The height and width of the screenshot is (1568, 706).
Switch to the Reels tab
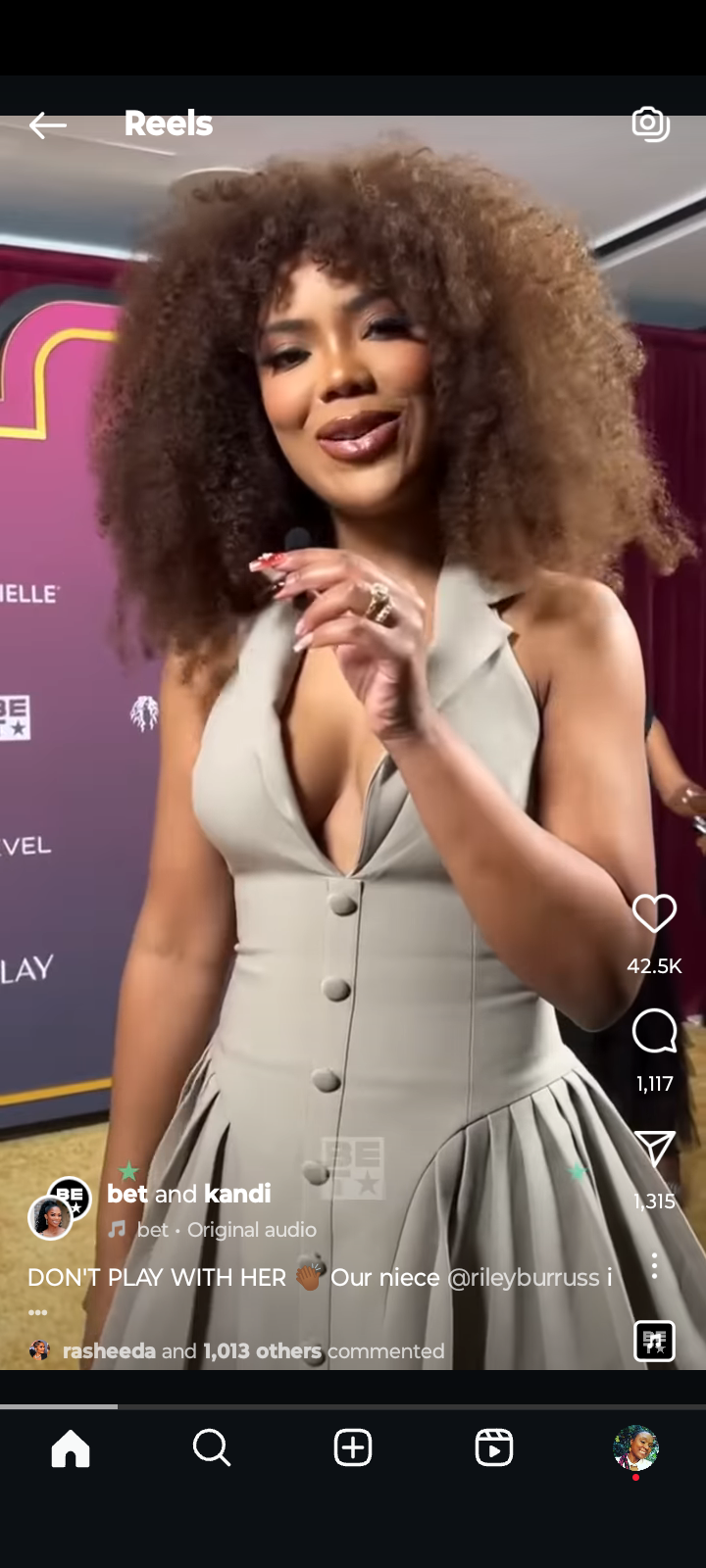pyautogui.click(x=494, y=1447)
